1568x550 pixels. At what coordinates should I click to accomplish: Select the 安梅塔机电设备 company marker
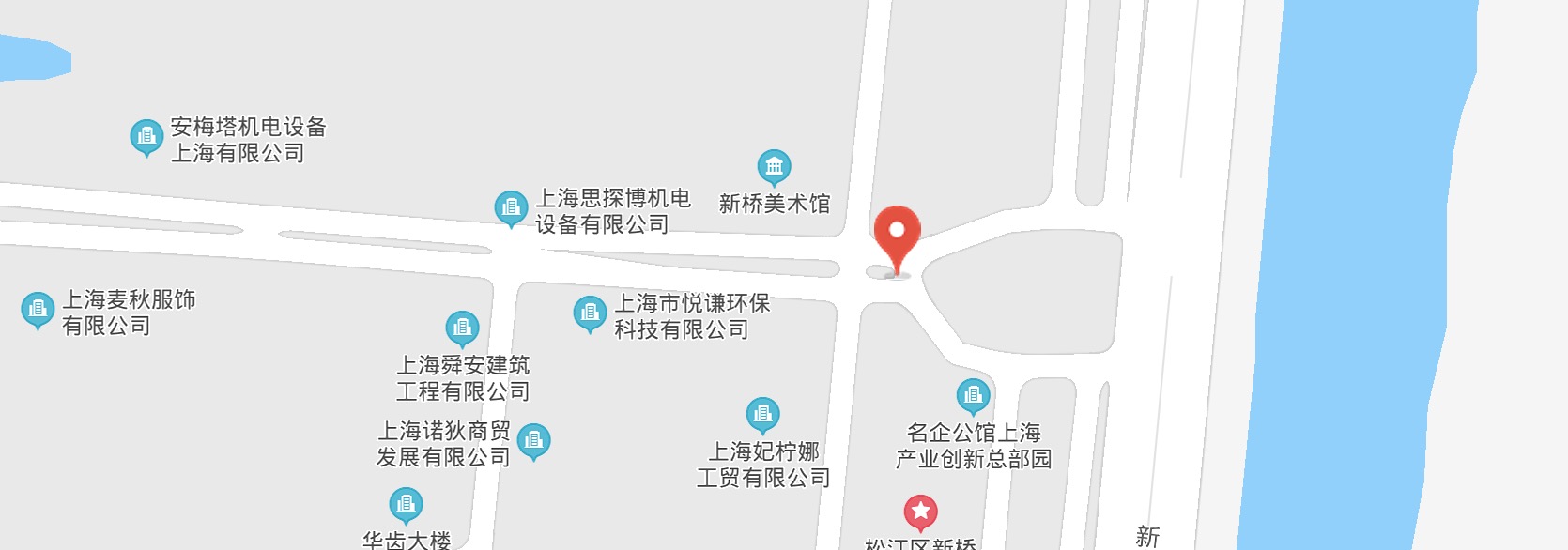pyautogui.click(x=146, y=137)
